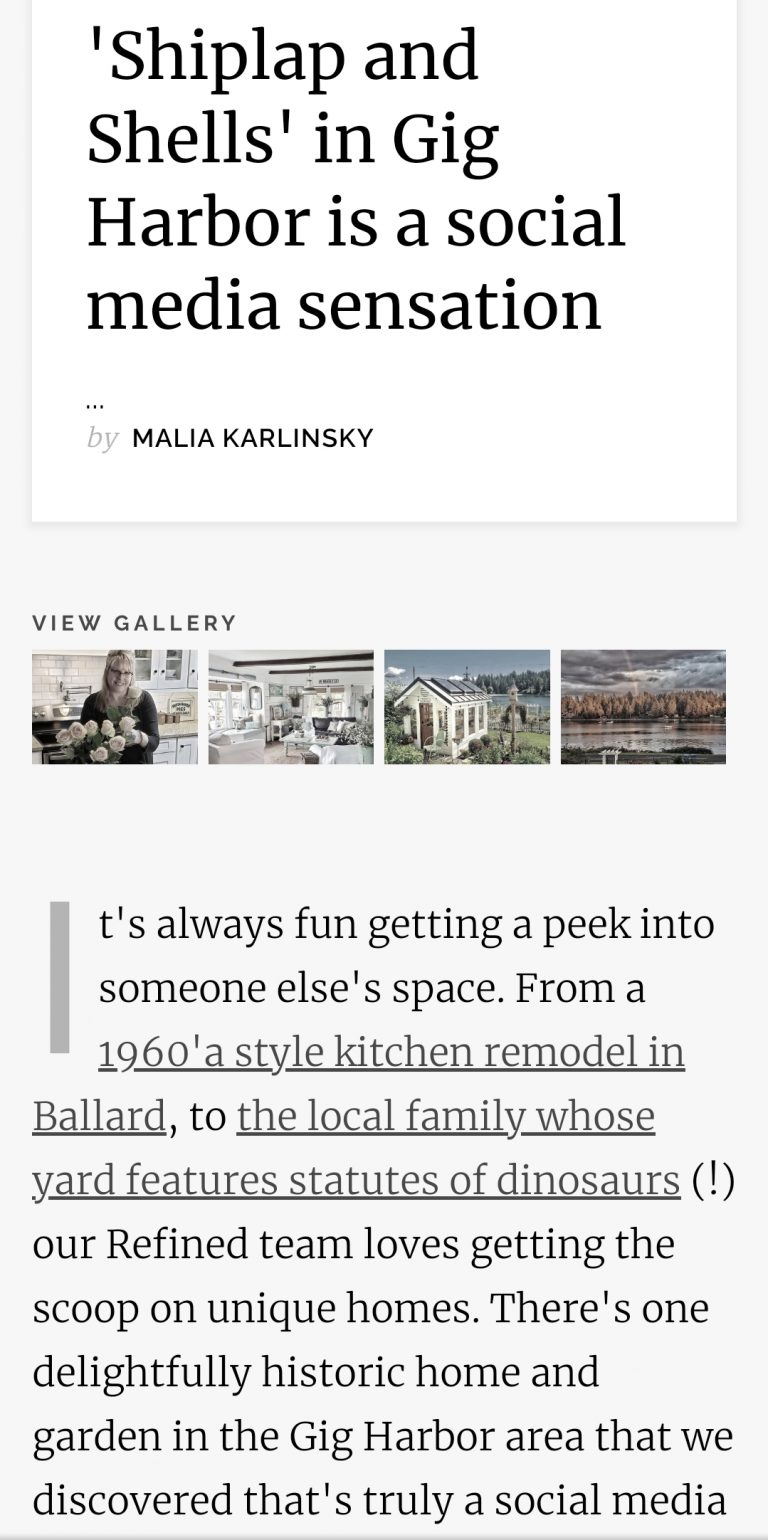View the living room gallery photo

coord(290,707)
